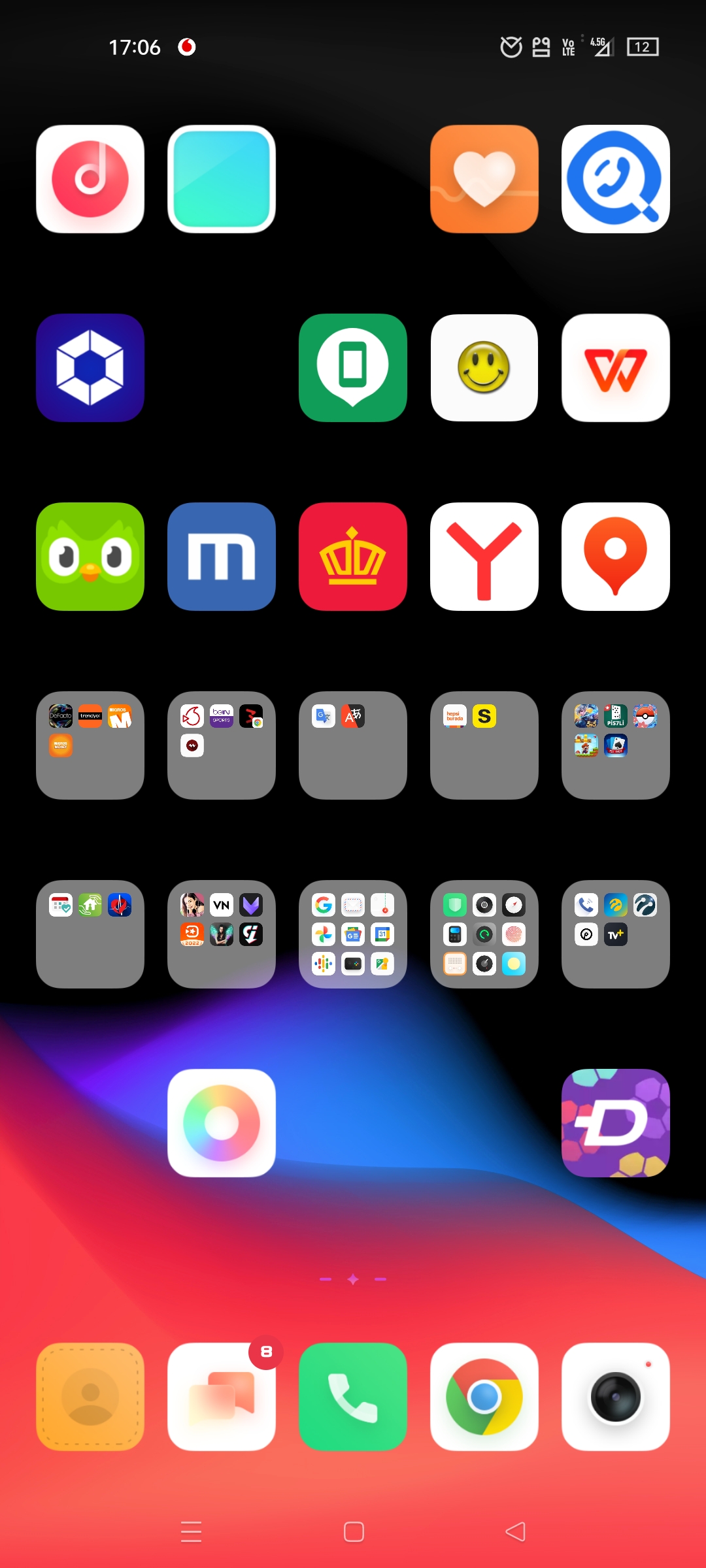
Task: Open the Google apps folder
Action: 352,934
